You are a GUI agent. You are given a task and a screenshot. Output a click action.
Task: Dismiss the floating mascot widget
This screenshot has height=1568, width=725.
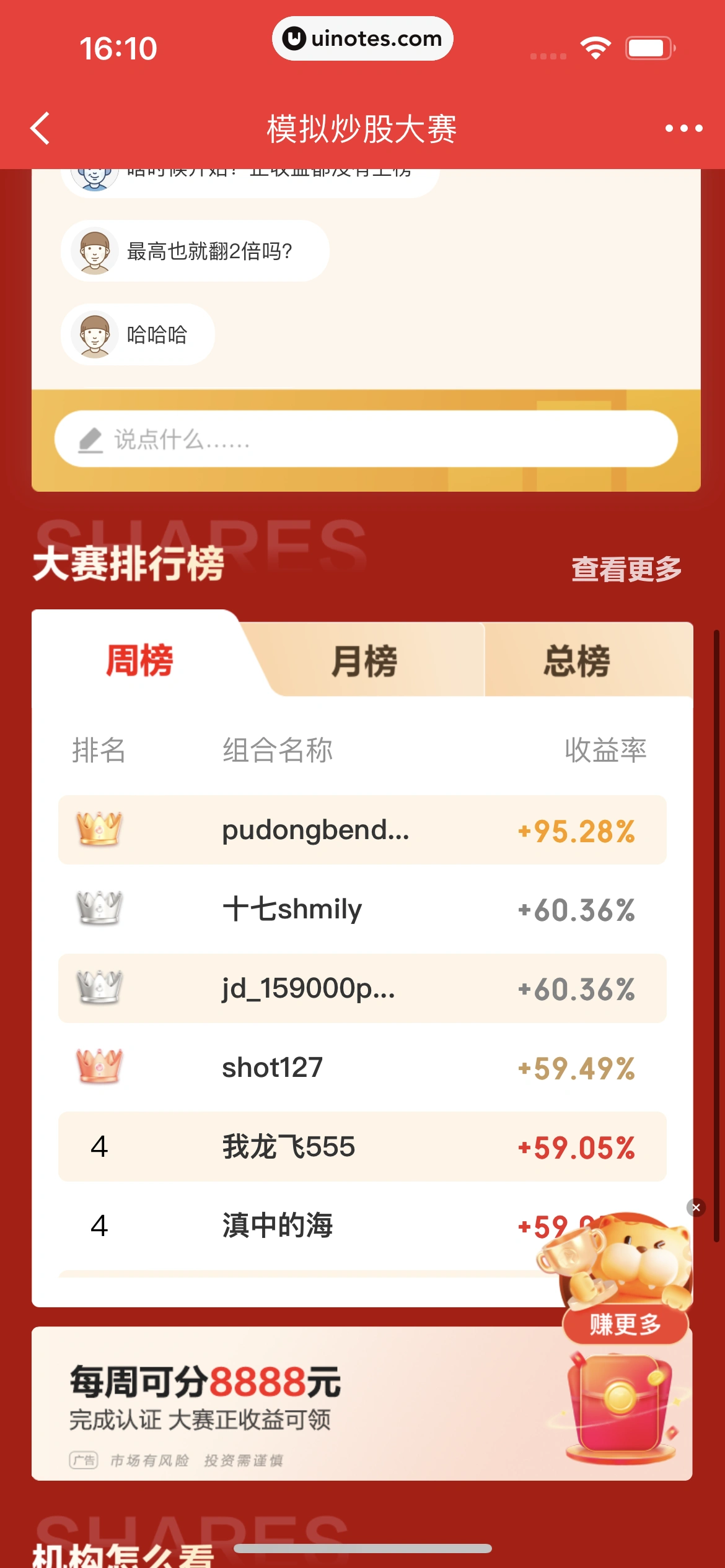tap(696, 1208)
